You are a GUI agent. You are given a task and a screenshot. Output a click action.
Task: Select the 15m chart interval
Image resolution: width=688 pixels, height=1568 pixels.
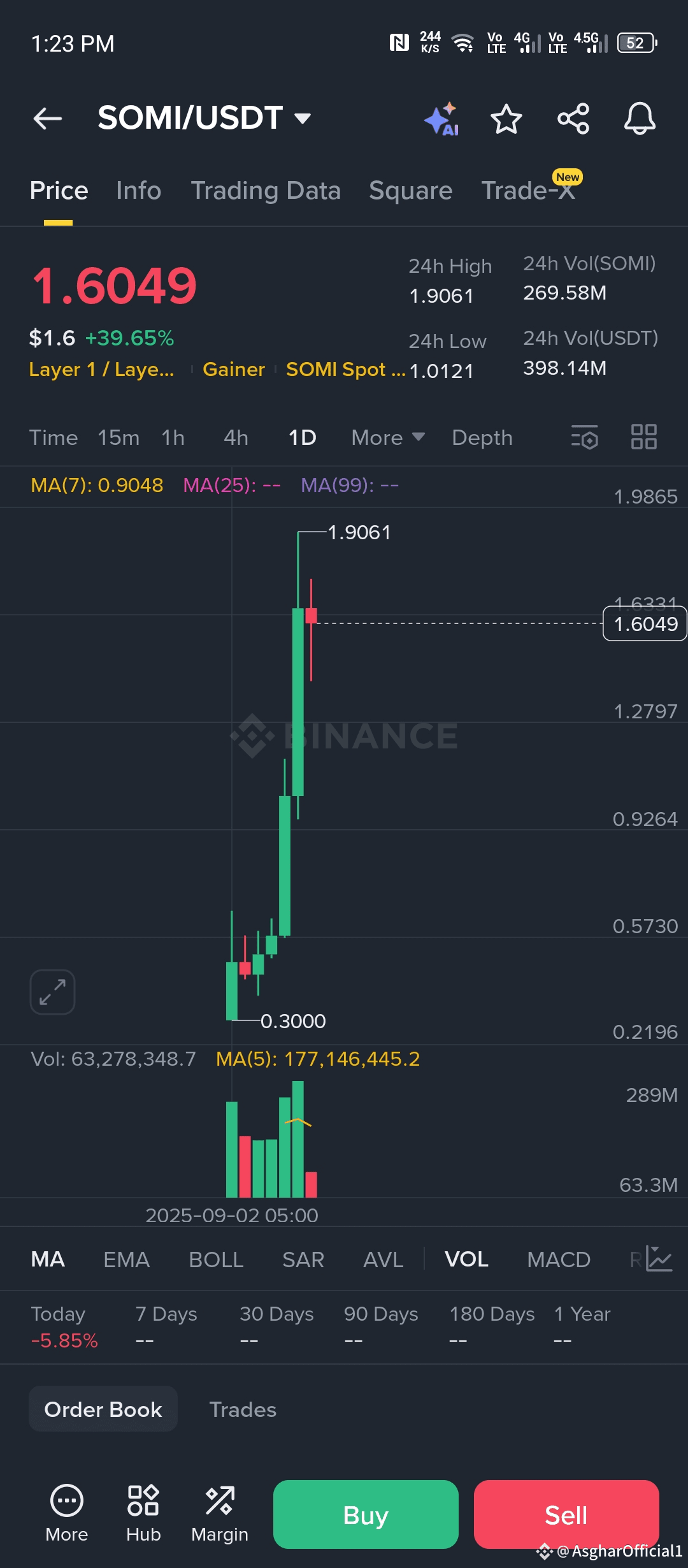click(x=118, y=438)
